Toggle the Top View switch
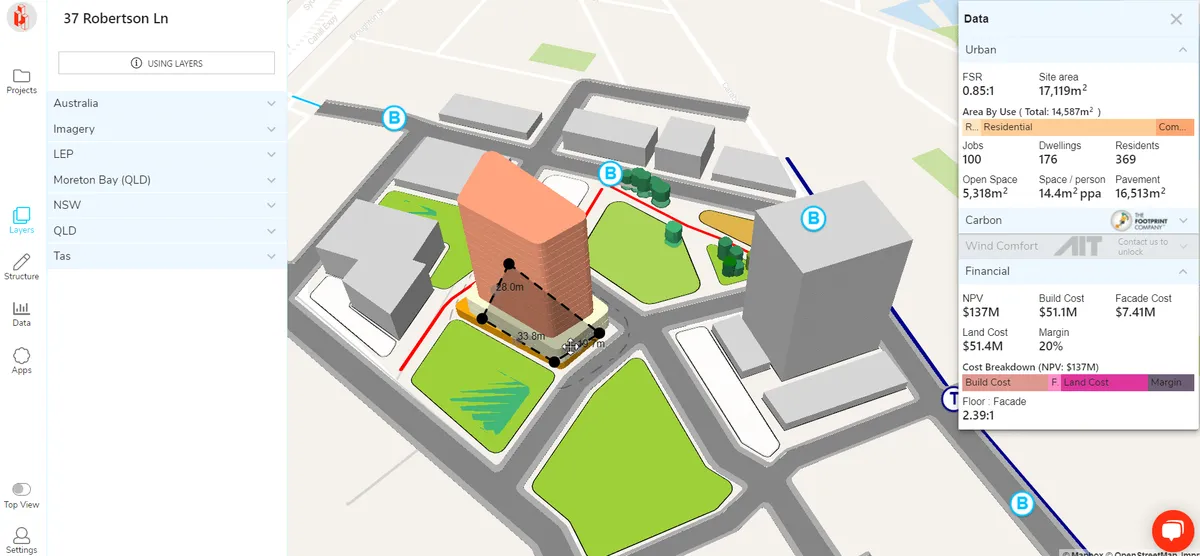The height and width of the screenshot is (556, 1200). pos(21,489)
